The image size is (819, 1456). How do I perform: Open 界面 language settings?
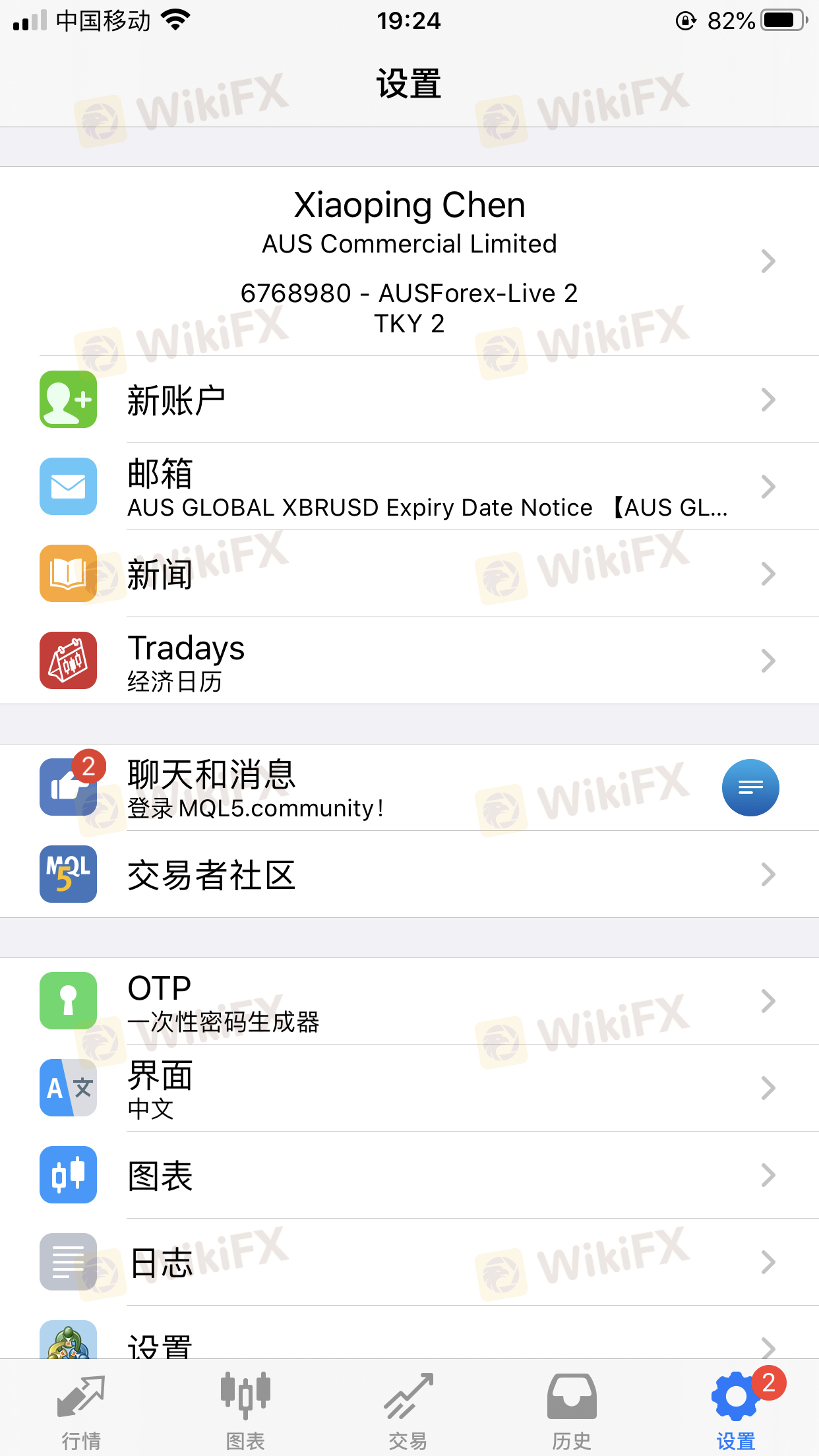pos(409,1088)
